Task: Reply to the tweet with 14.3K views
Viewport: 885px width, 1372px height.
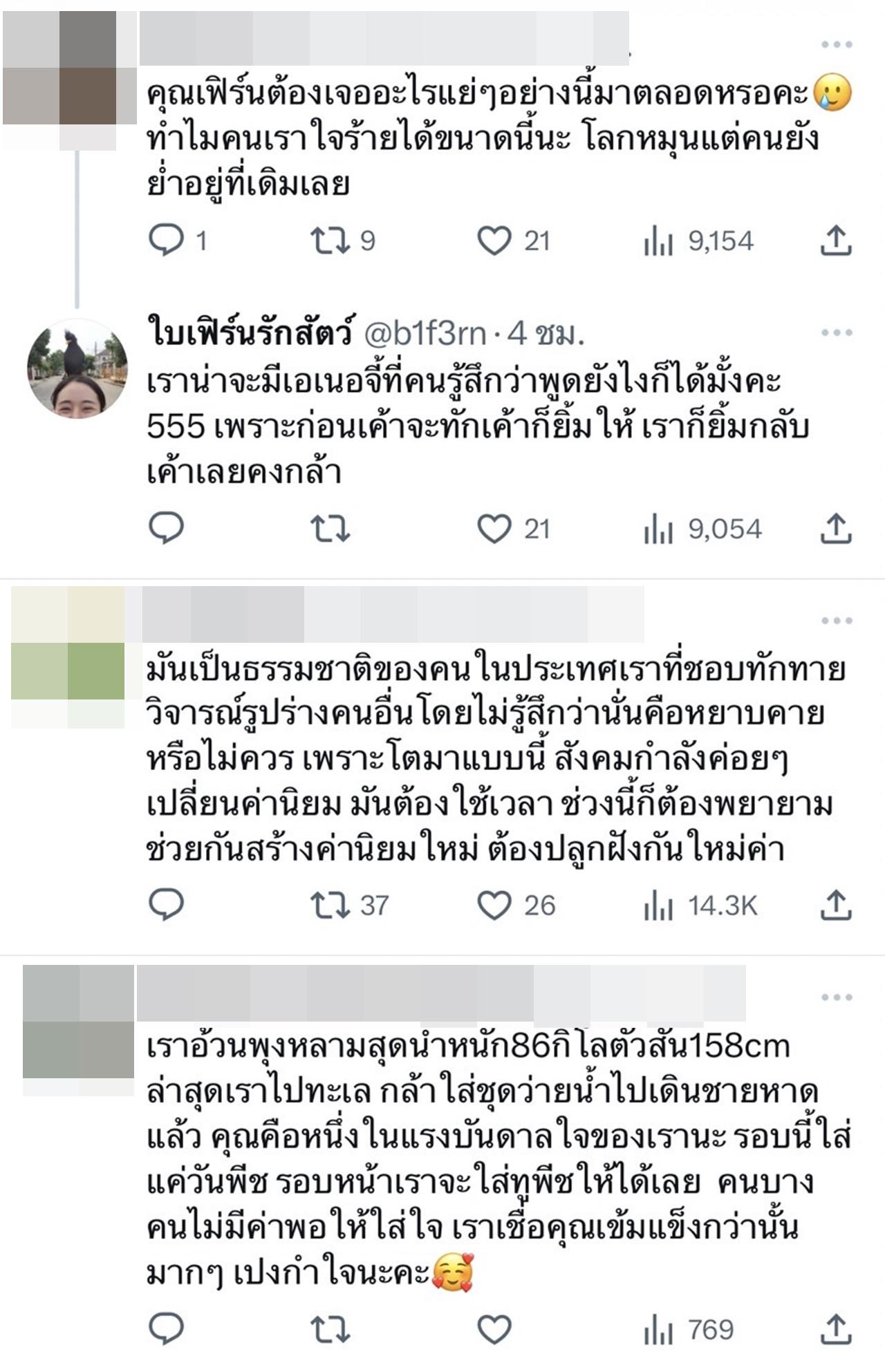Action: [x=167, y=905]
